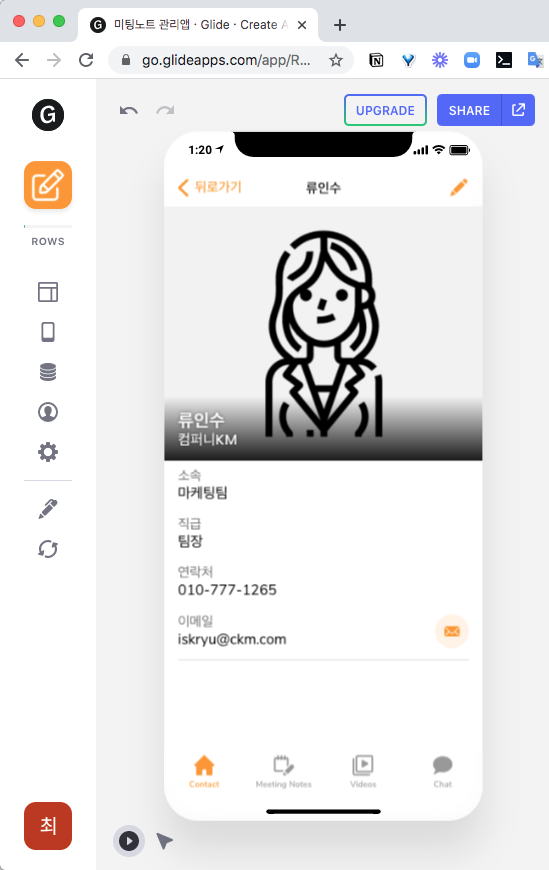Screen dimensions: 549x870
Task: Reload the sheet with the sync icon
Action: pos(48,549)
